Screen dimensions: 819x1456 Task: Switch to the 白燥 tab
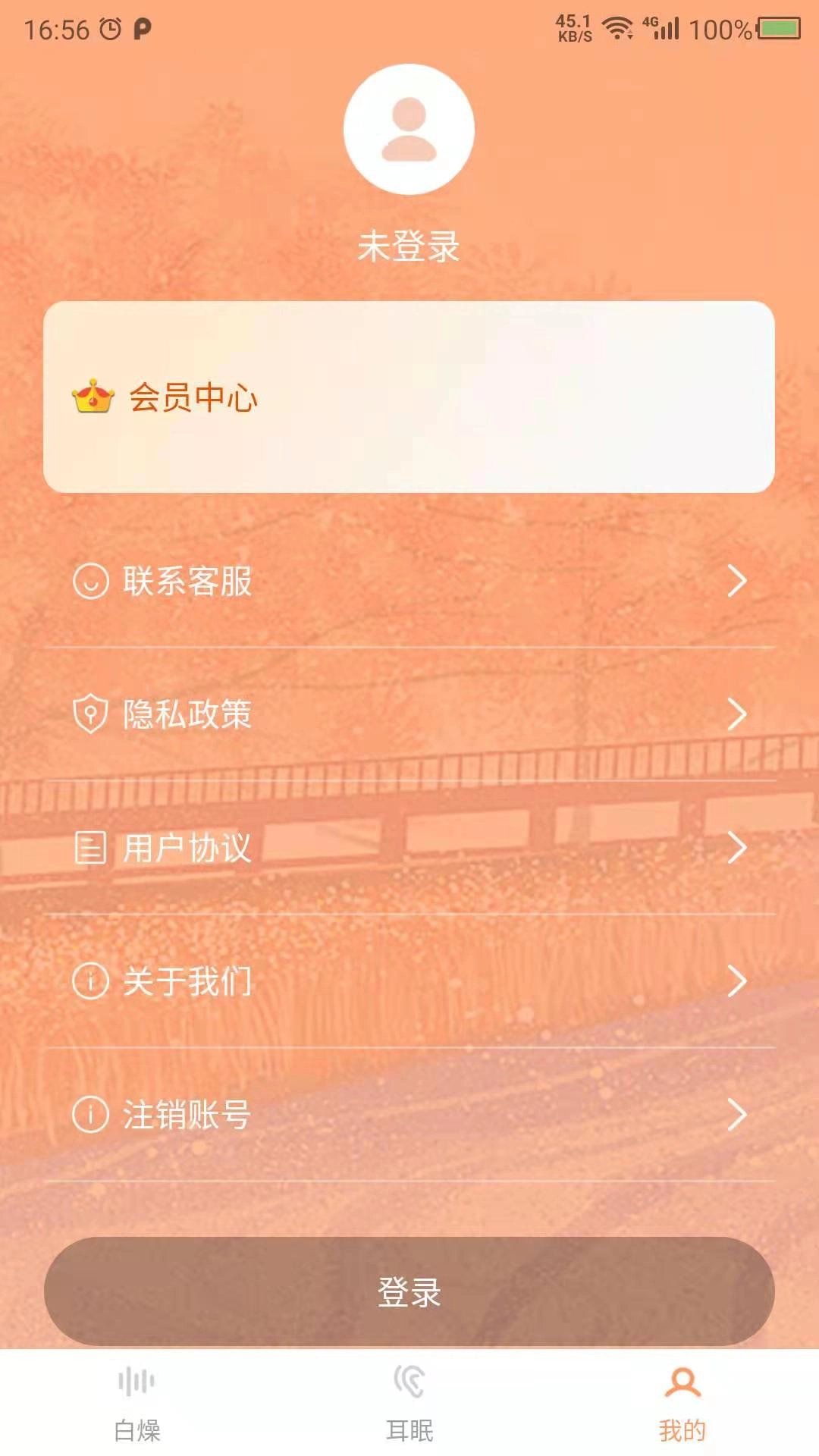coord(136,1404)
